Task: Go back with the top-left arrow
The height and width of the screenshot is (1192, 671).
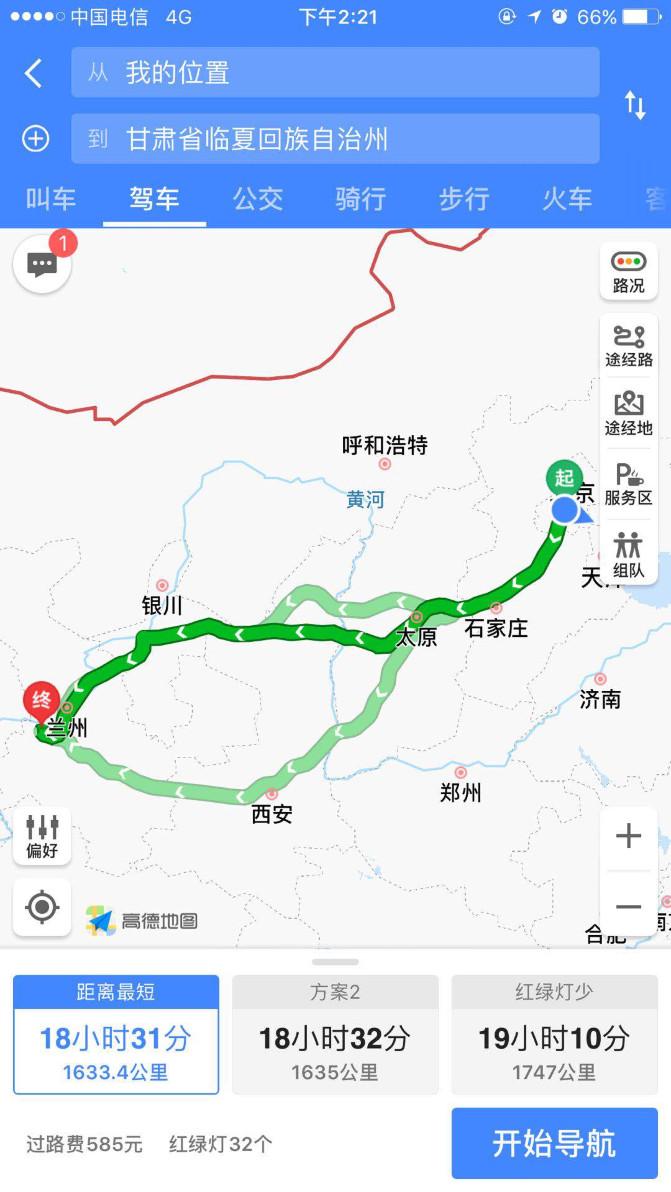Action: click(34, 73)
